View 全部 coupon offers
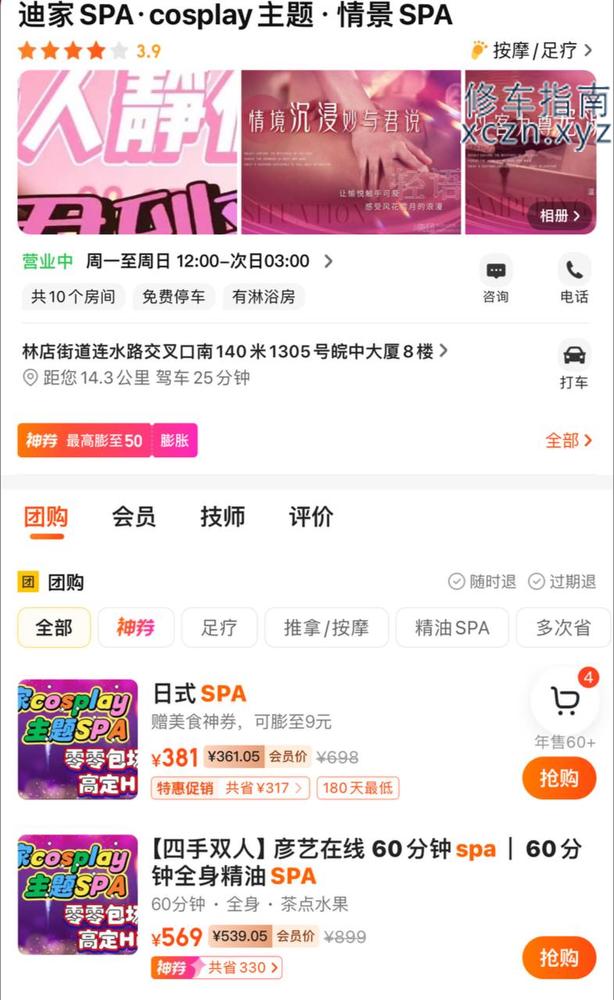Image resolution: width=614 pixels, height=1000 pixels. click(x=568, y=440)
